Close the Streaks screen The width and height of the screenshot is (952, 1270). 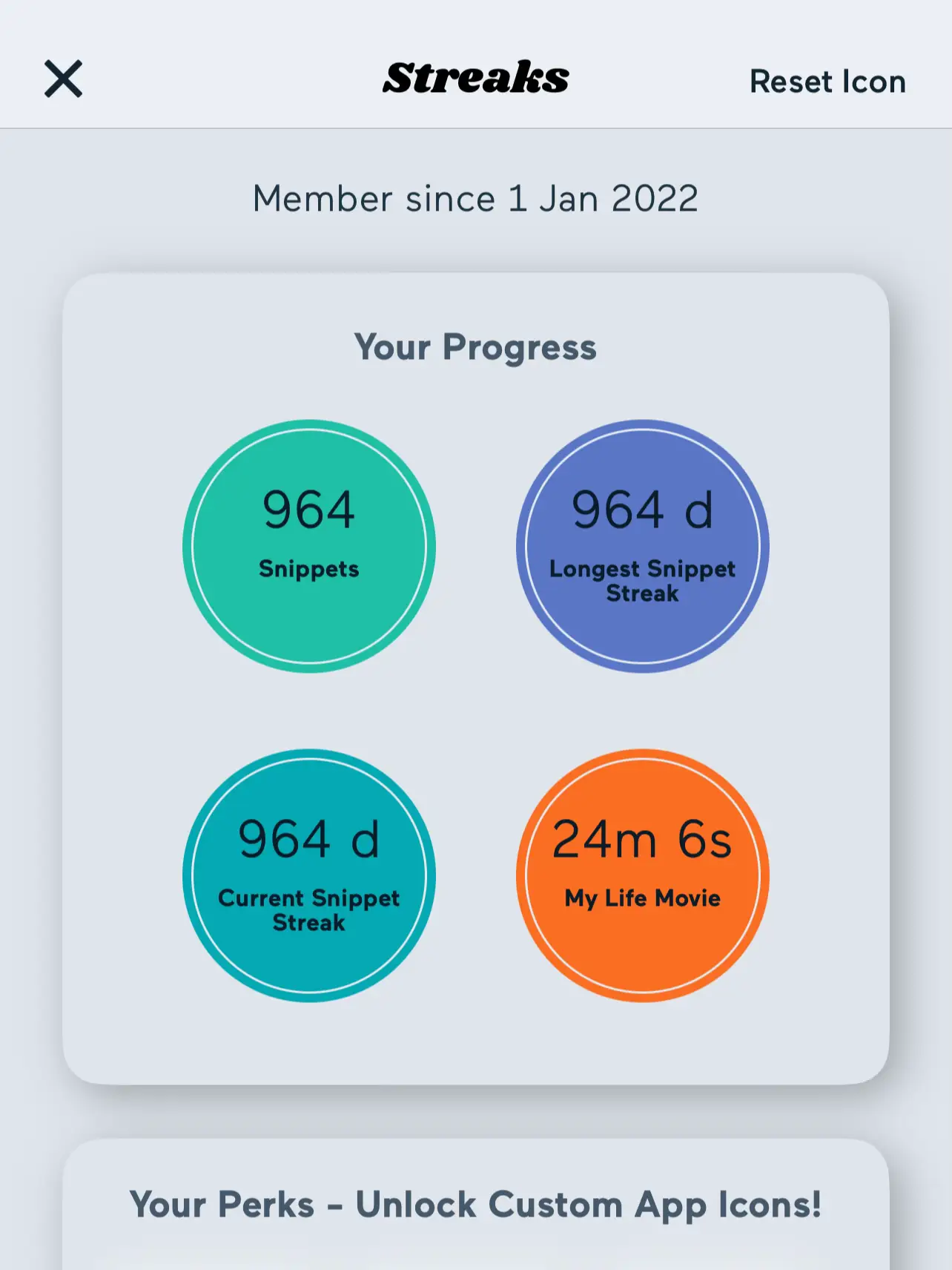pos(63,79)
